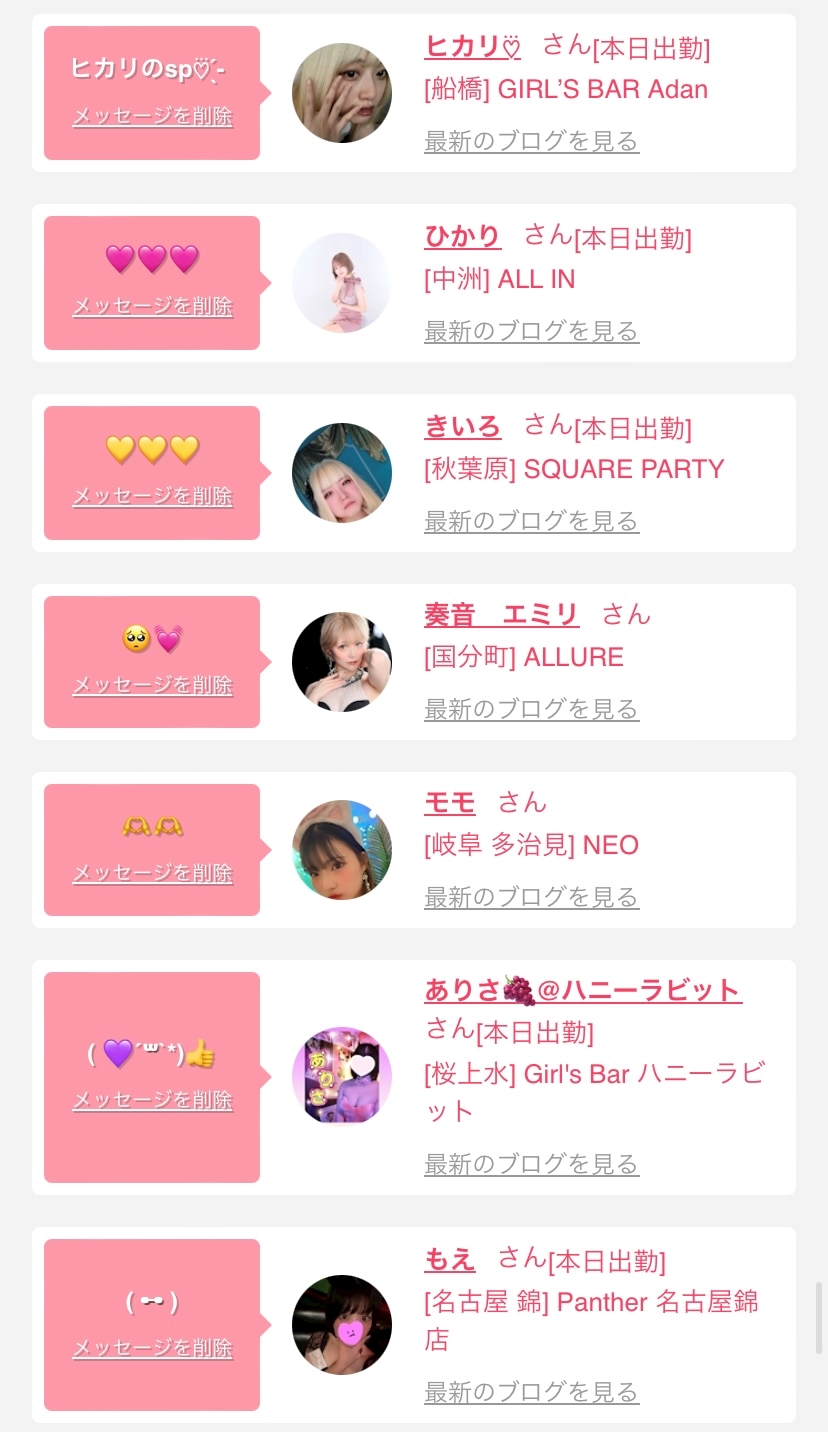Delete the message sent to ありさ
The width and height of the screenshot is (828, 1432).
click(x=152, y=1101)
